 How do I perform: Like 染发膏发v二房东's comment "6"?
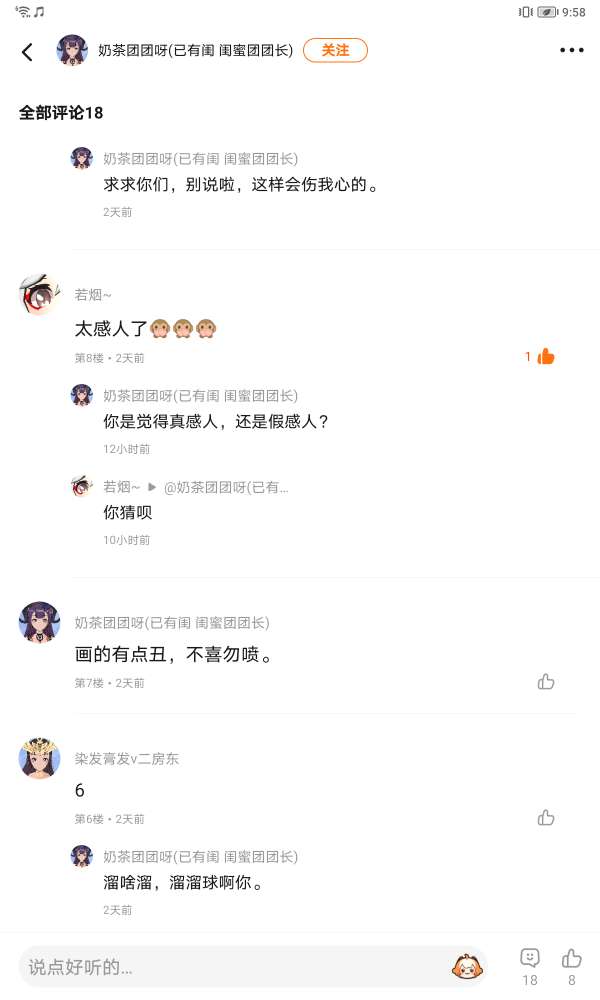click(546, 817)
